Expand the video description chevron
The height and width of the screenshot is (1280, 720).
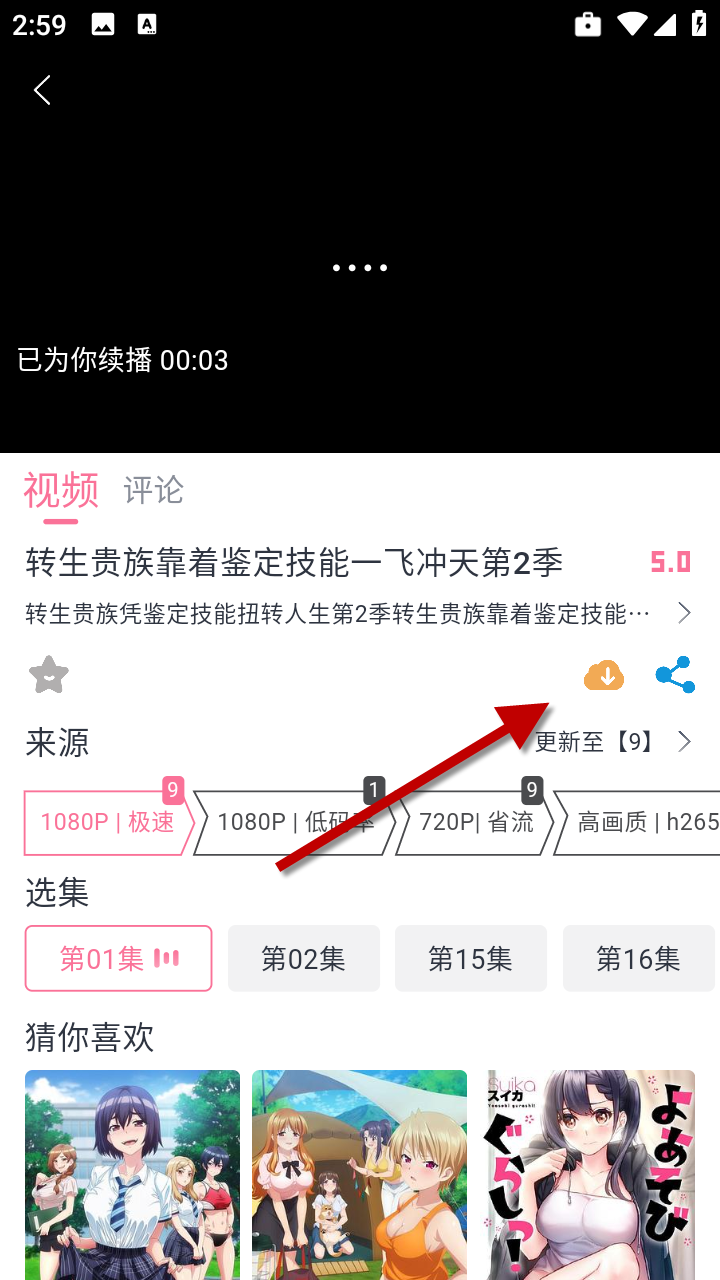pos(684,613)
